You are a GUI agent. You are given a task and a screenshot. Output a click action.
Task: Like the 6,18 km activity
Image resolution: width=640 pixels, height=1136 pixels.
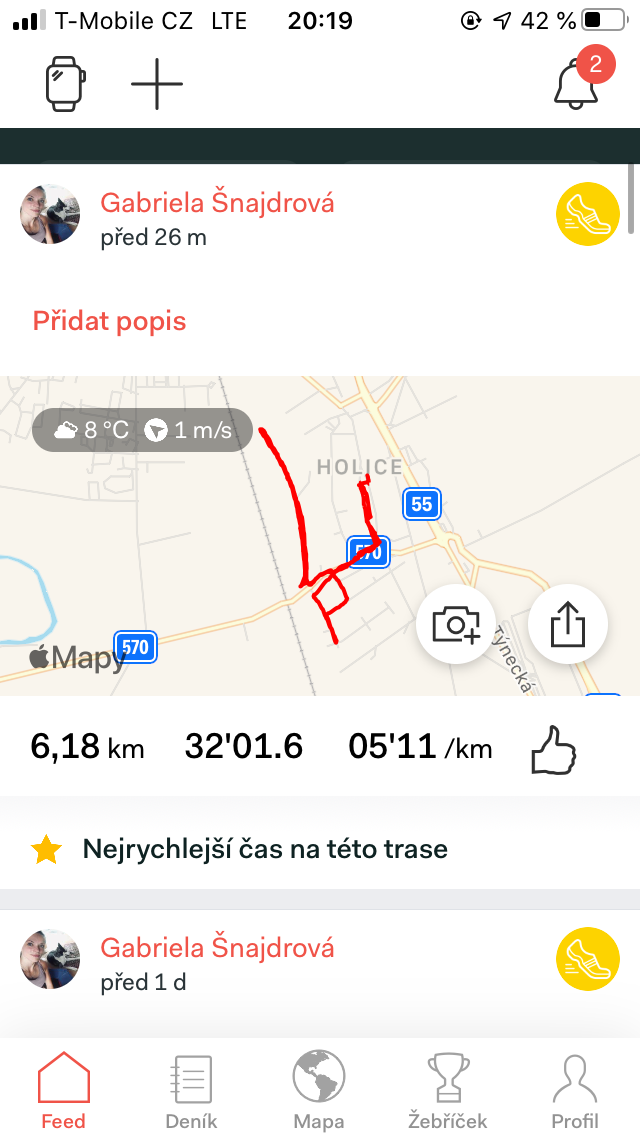click(x=554, y=750)
